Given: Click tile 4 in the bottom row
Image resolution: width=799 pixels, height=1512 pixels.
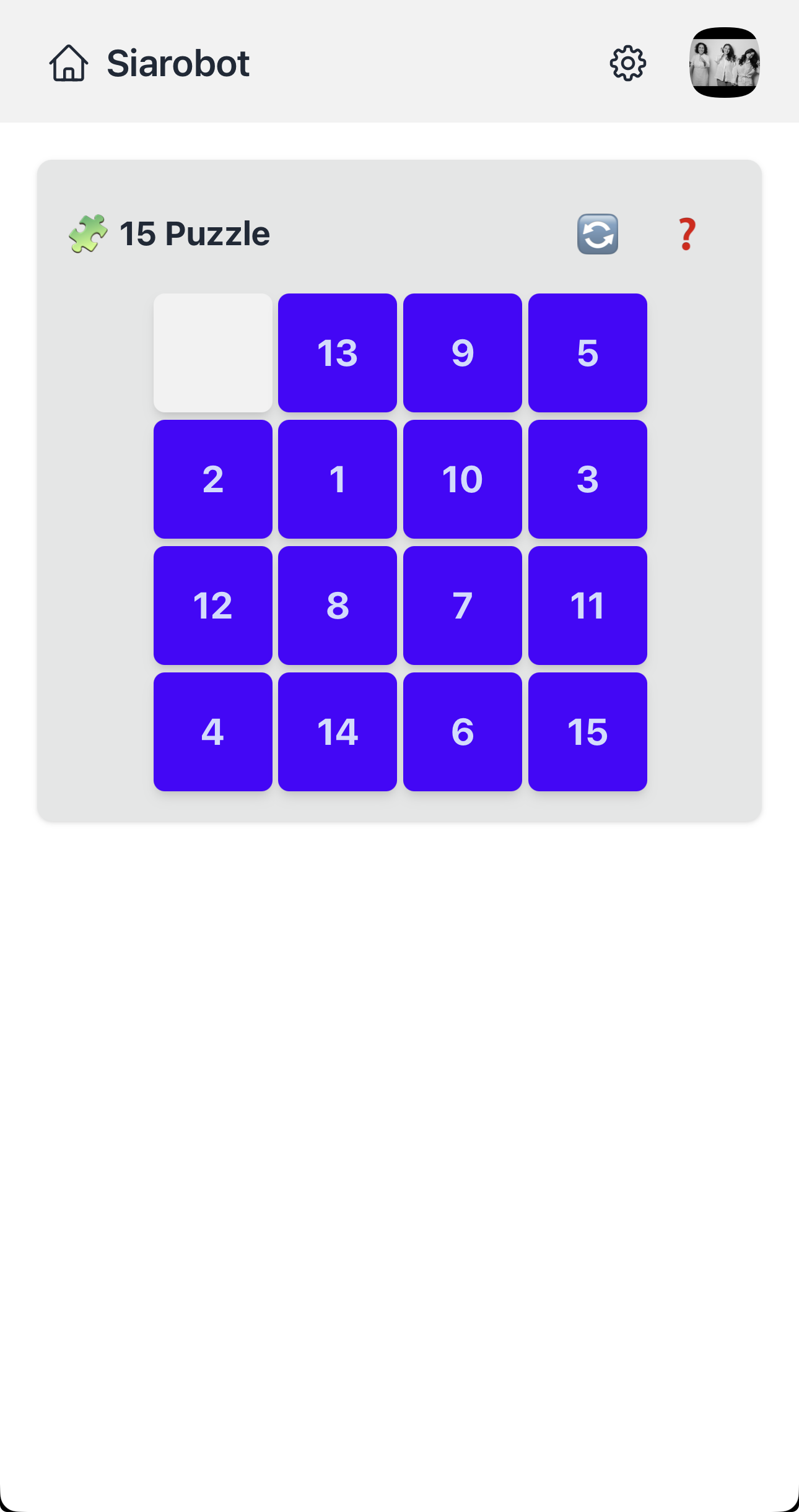Looking at the screenshot, I should [213, 733].
